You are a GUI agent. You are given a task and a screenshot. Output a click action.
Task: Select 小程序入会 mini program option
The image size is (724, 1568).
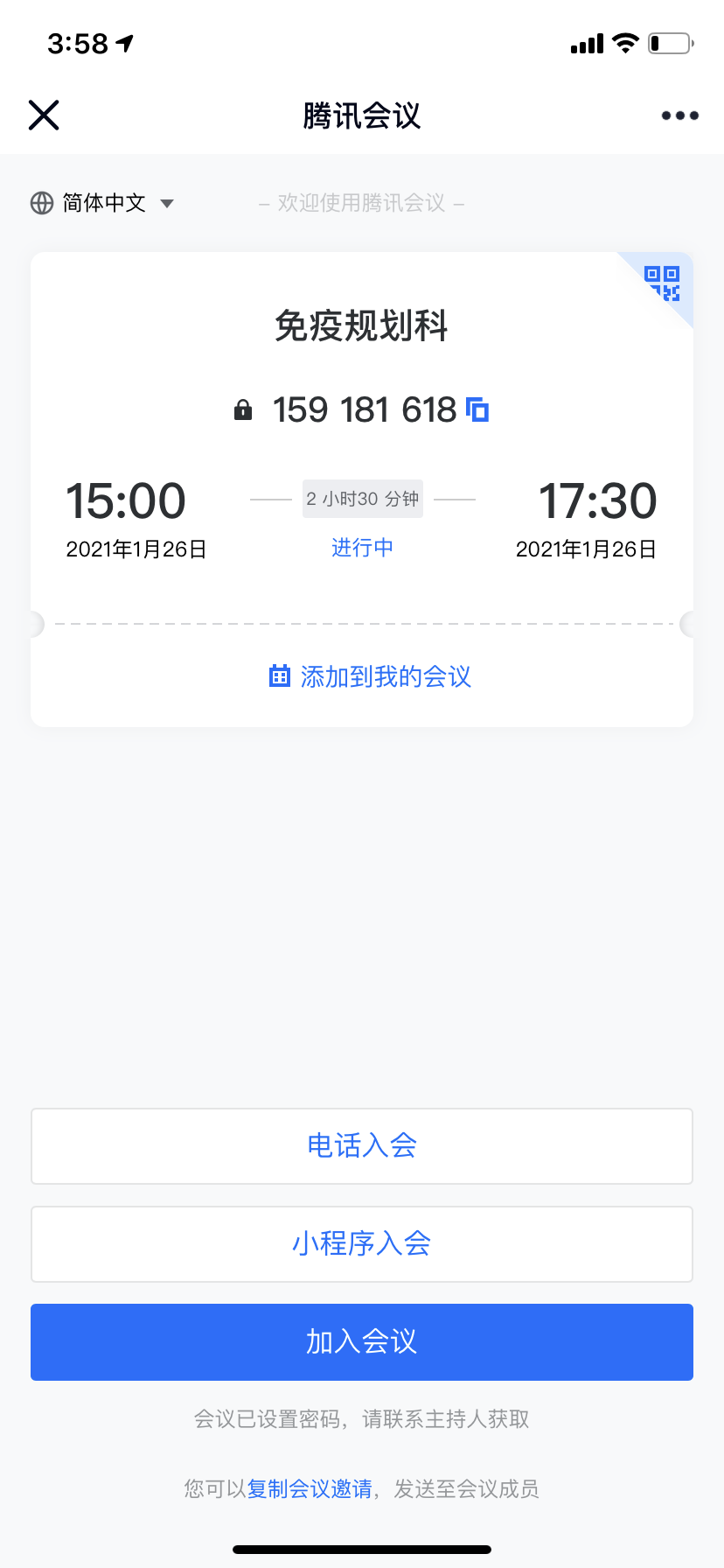[x=362, y=1244]
